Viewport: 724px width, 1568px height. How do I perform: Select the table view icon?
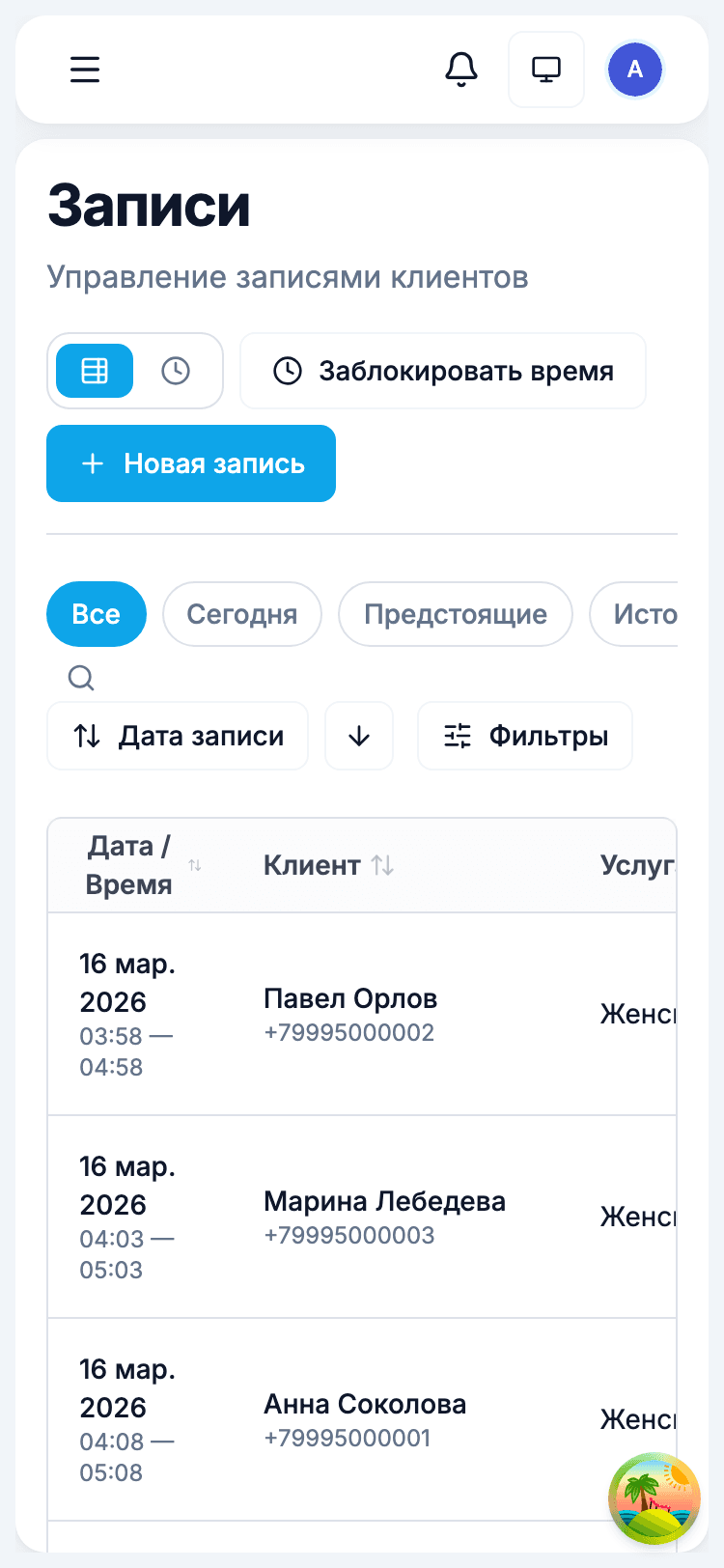[x=93, y=371]
